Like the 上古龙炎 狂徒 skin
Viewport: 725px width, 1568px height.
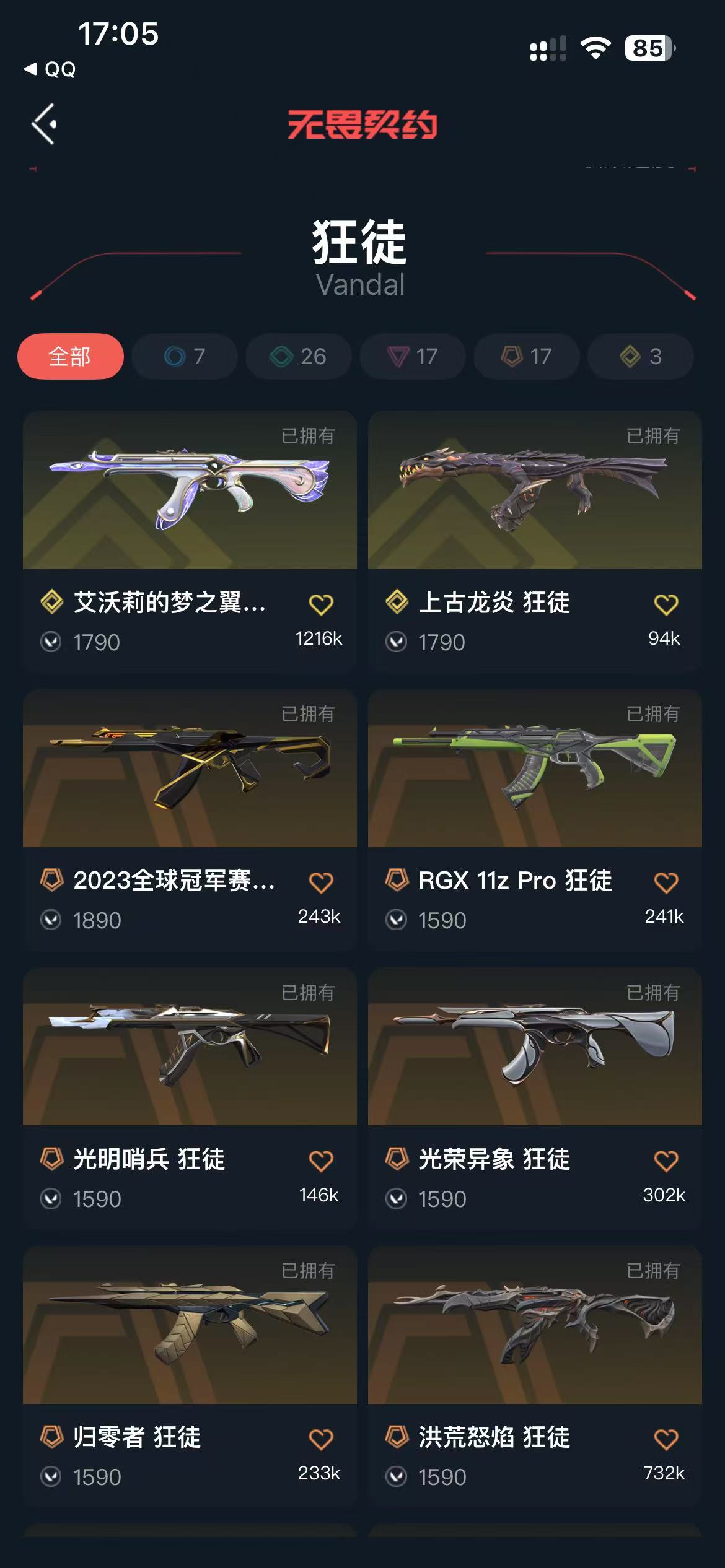666,604
